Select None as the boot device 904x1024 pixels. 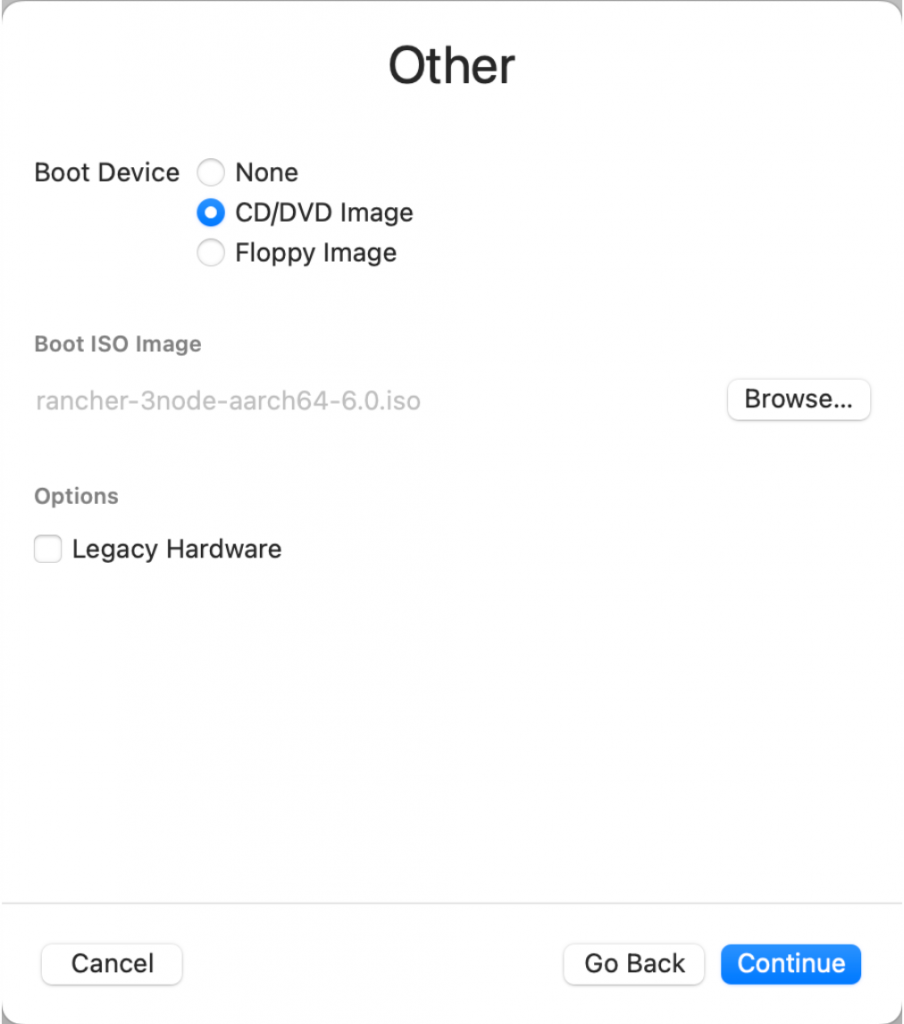click(x=210, y=173)
